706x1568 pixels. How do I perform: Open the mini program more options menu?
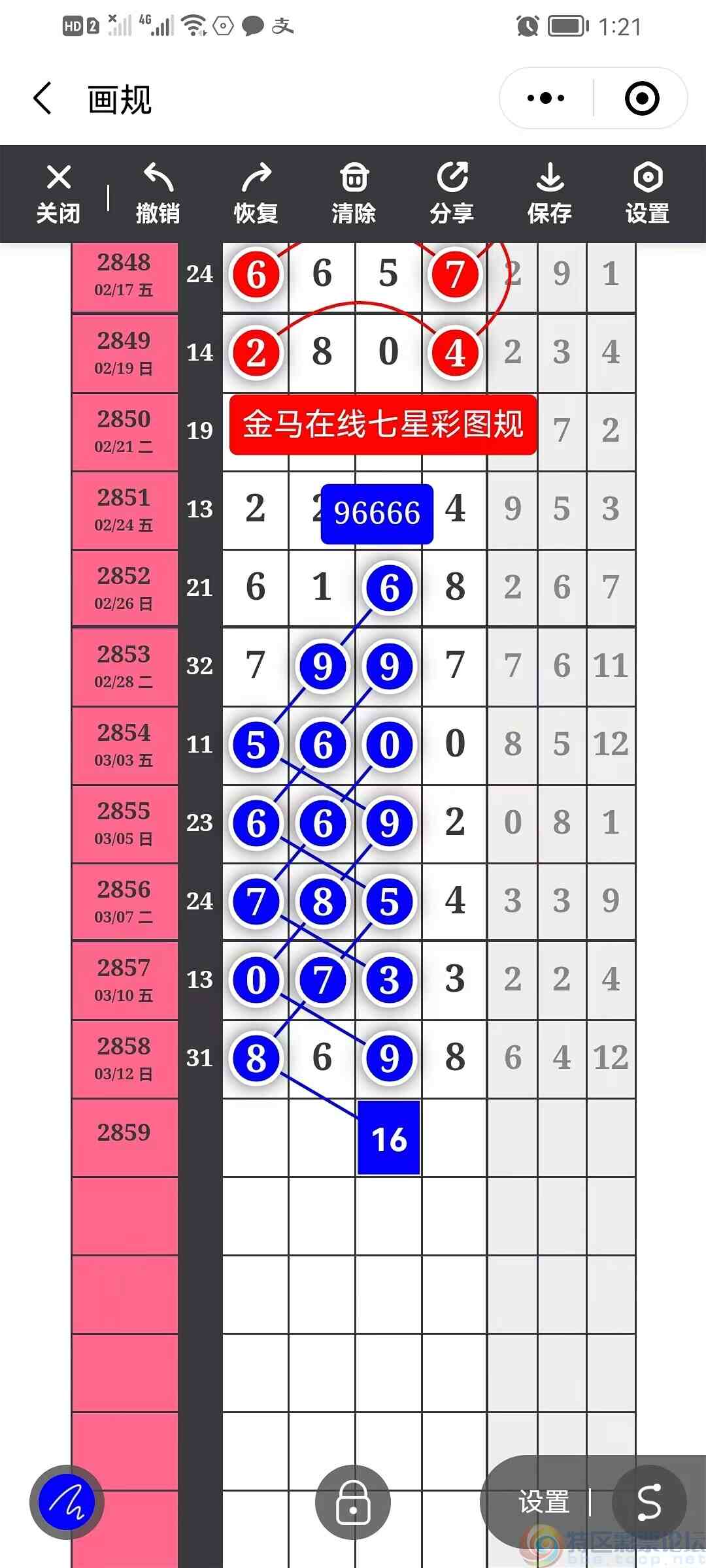pyautogui.click(x=546, y=99)
